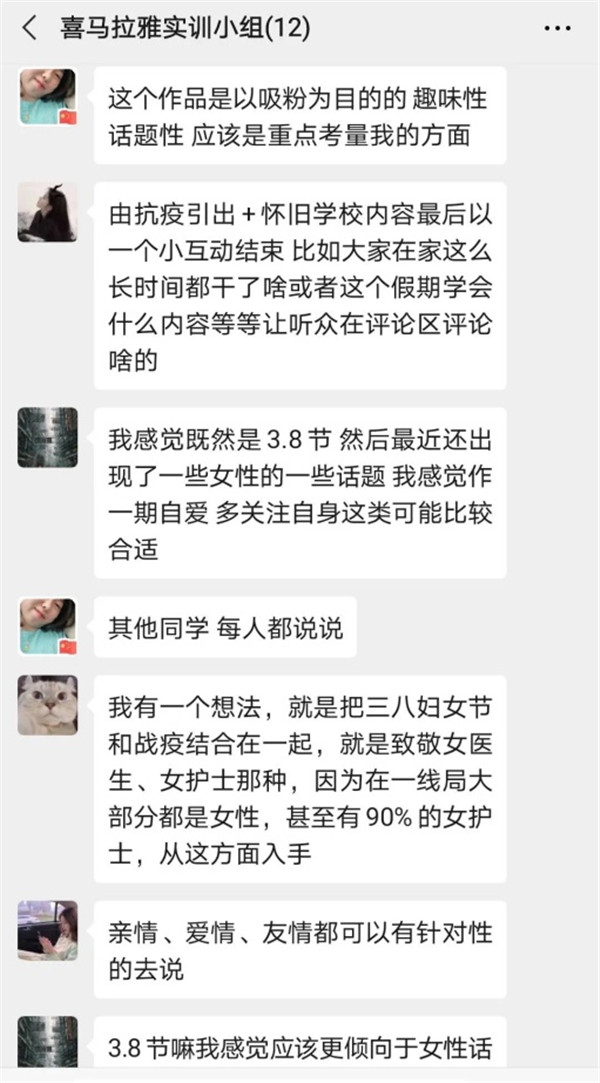
Task: Open avatar of sender of 这个作品是以吸粉为目的的
Action: tap(47, 97)
